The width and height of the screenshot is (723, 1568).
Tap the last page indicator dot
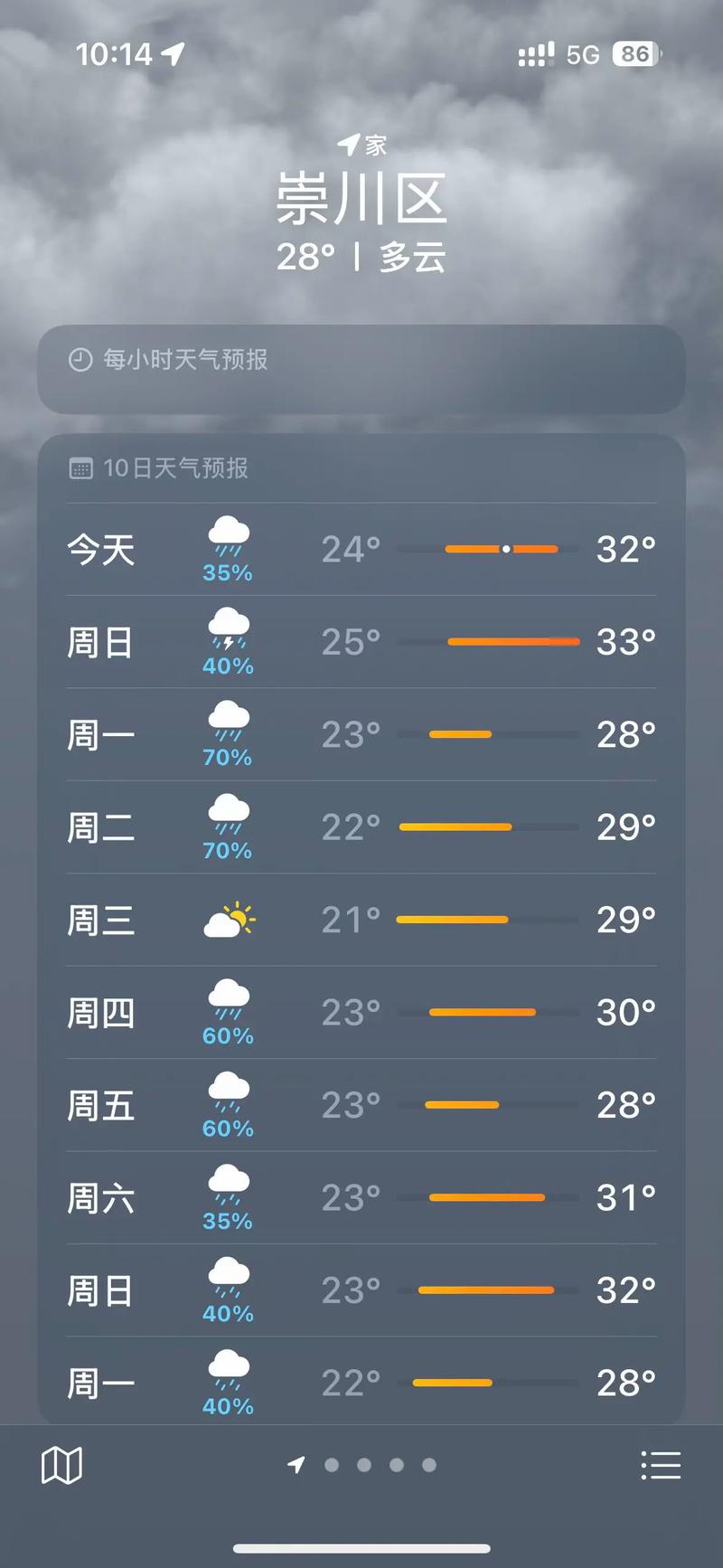pos(428,1466)
